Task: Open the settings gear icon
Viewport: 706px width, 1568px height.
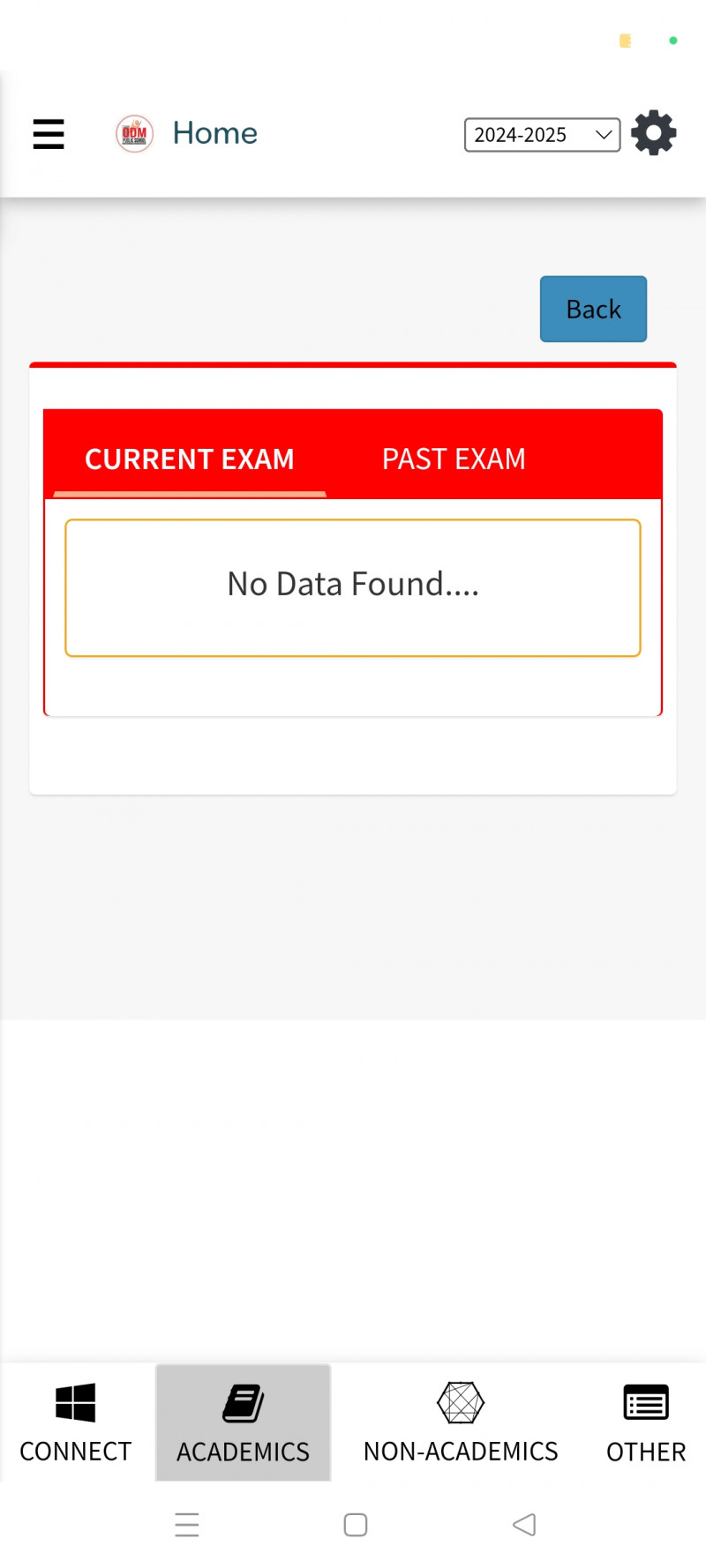Action: click(x=653, y=133)
